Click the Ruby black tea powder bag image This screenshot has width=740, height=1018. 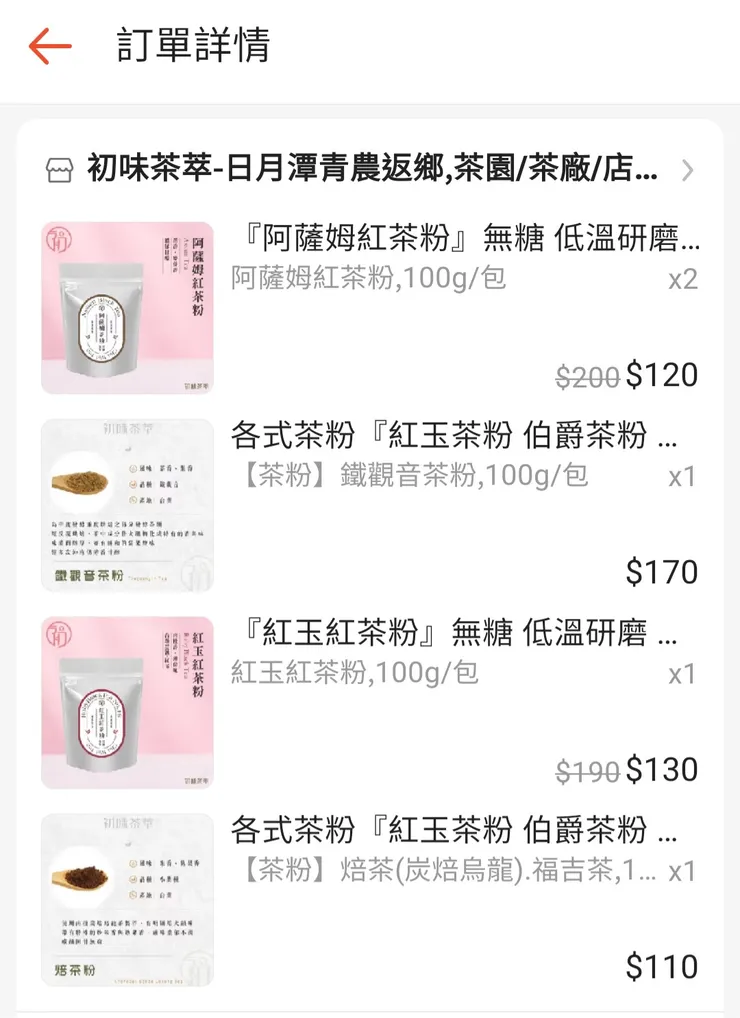(x=126, y=702)
